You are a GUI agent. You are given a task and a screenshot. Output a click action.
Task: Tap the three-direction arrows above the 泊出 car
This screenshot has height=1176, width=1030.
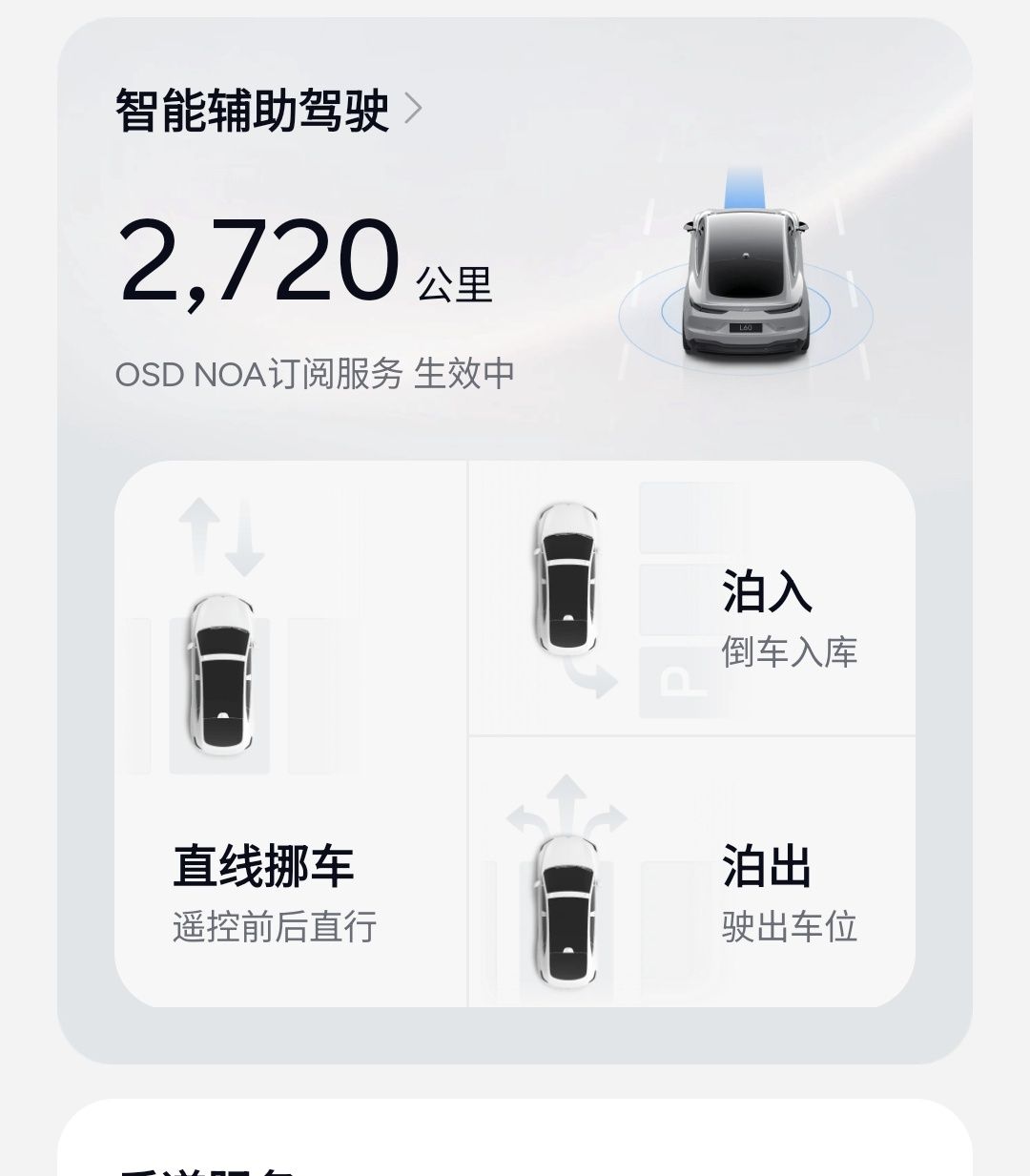(567, 801)
